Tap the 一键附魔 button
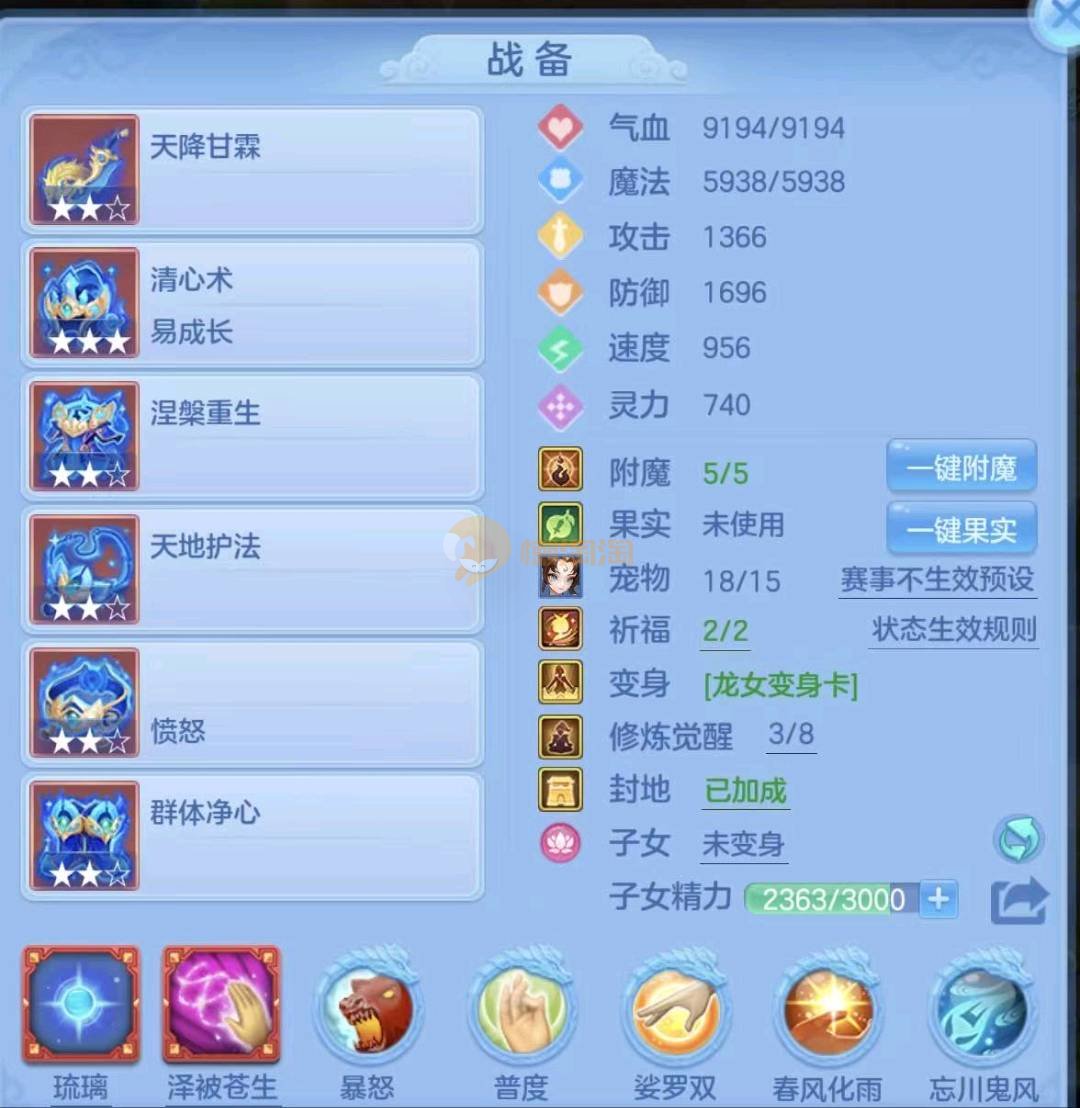Screen dimensions: 1080x1108 [961, 468]
